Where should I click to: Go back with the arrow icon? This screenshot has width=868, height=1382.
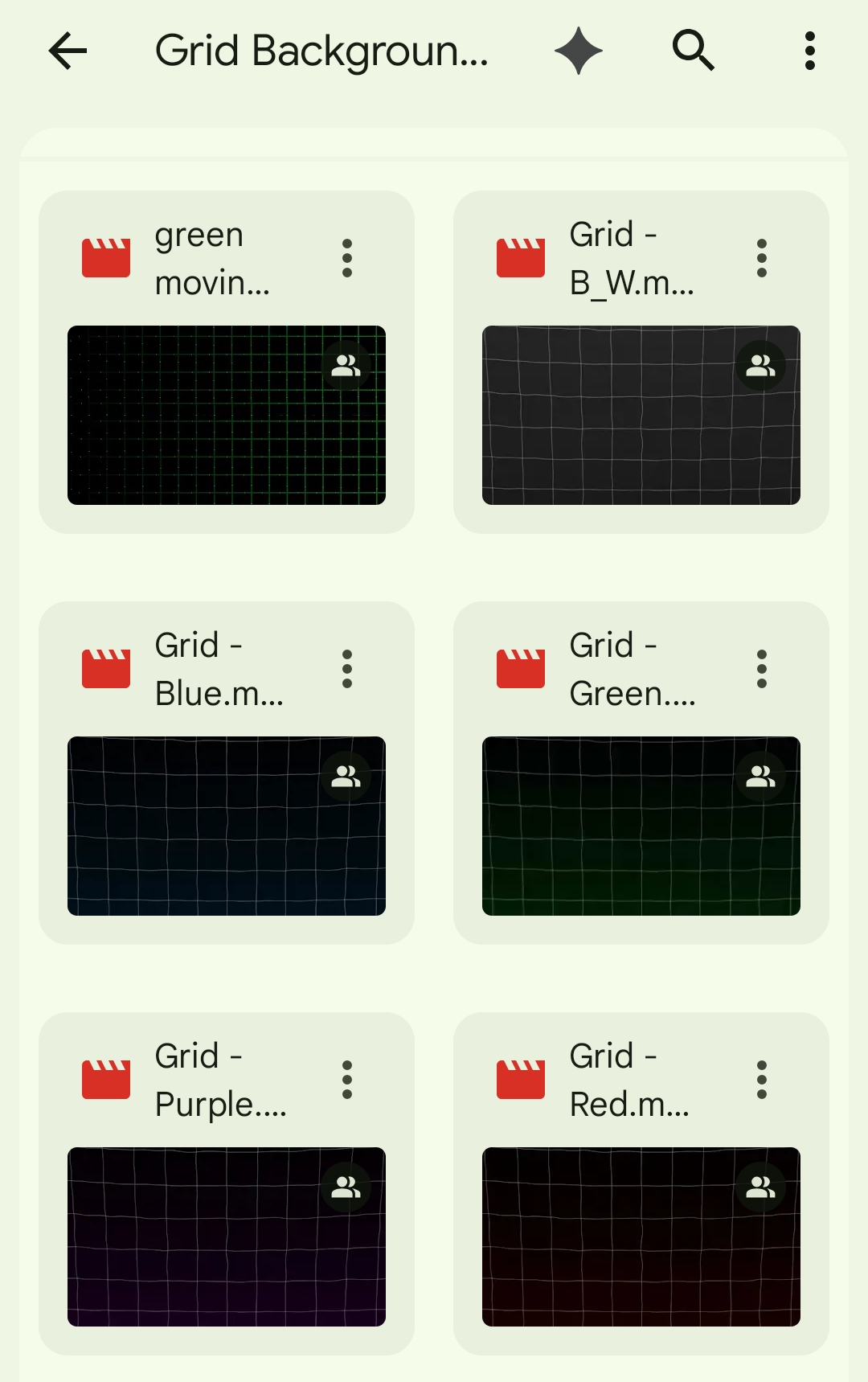click(68, 51)
